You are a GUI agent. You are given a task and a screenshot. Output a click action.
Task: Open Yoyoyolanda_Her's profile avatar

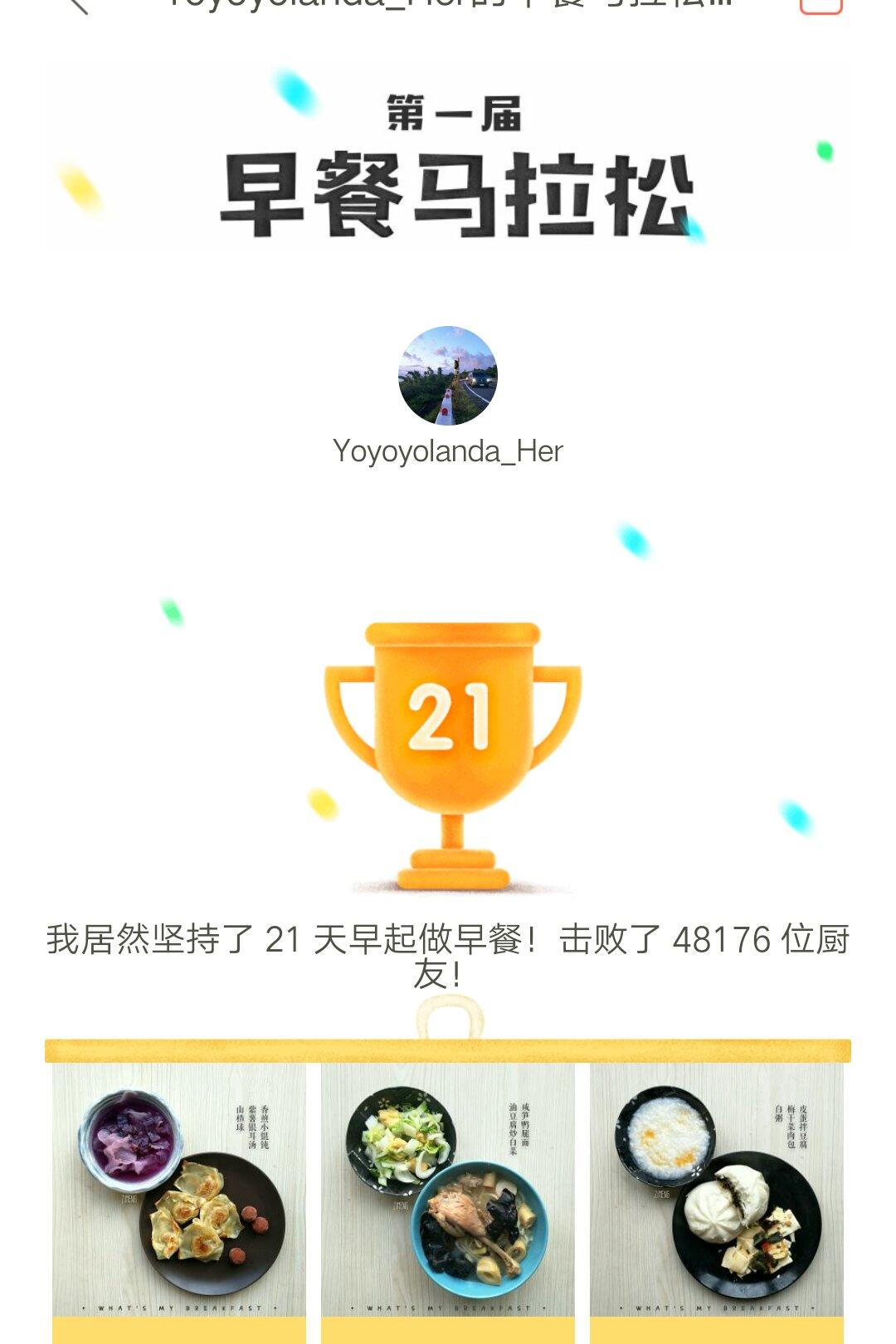(x=448, y=376)
